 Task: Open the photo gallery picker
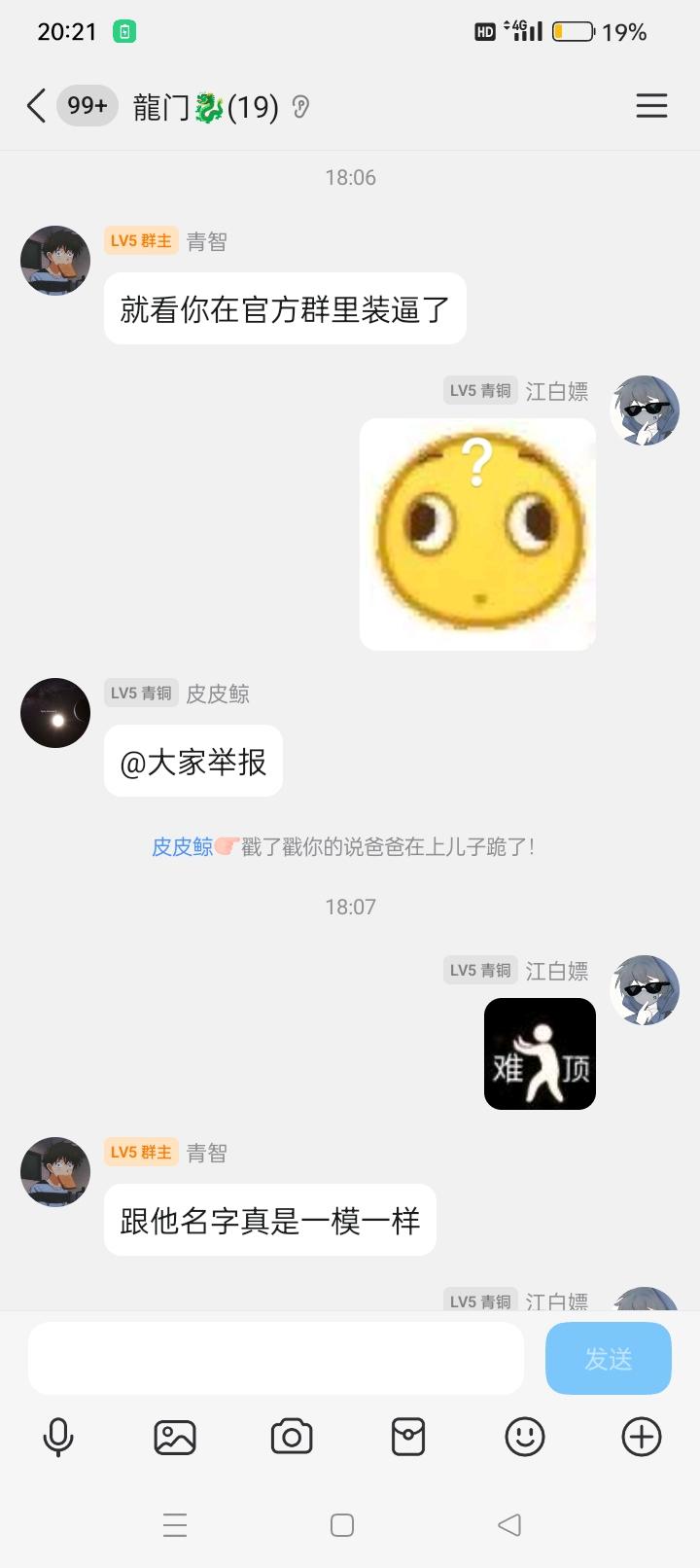(x=175, y=1437)
